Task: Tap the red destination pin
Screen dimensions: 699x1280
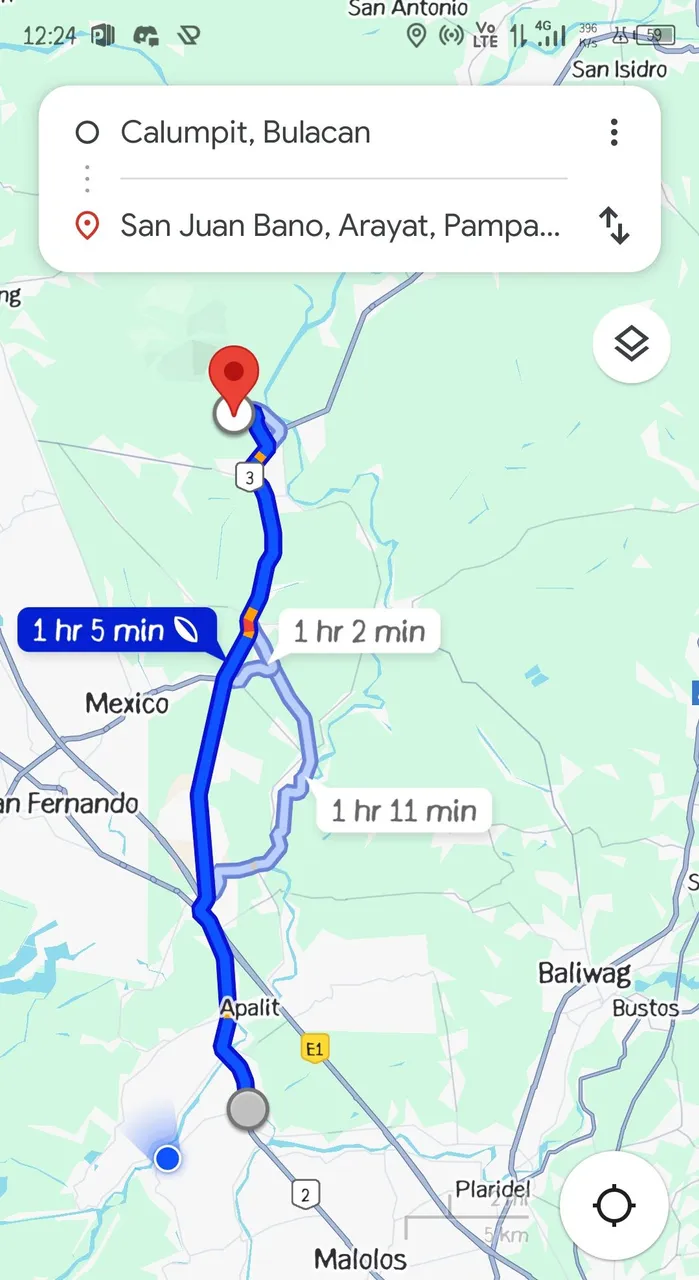Action: [x=234, y=375]
